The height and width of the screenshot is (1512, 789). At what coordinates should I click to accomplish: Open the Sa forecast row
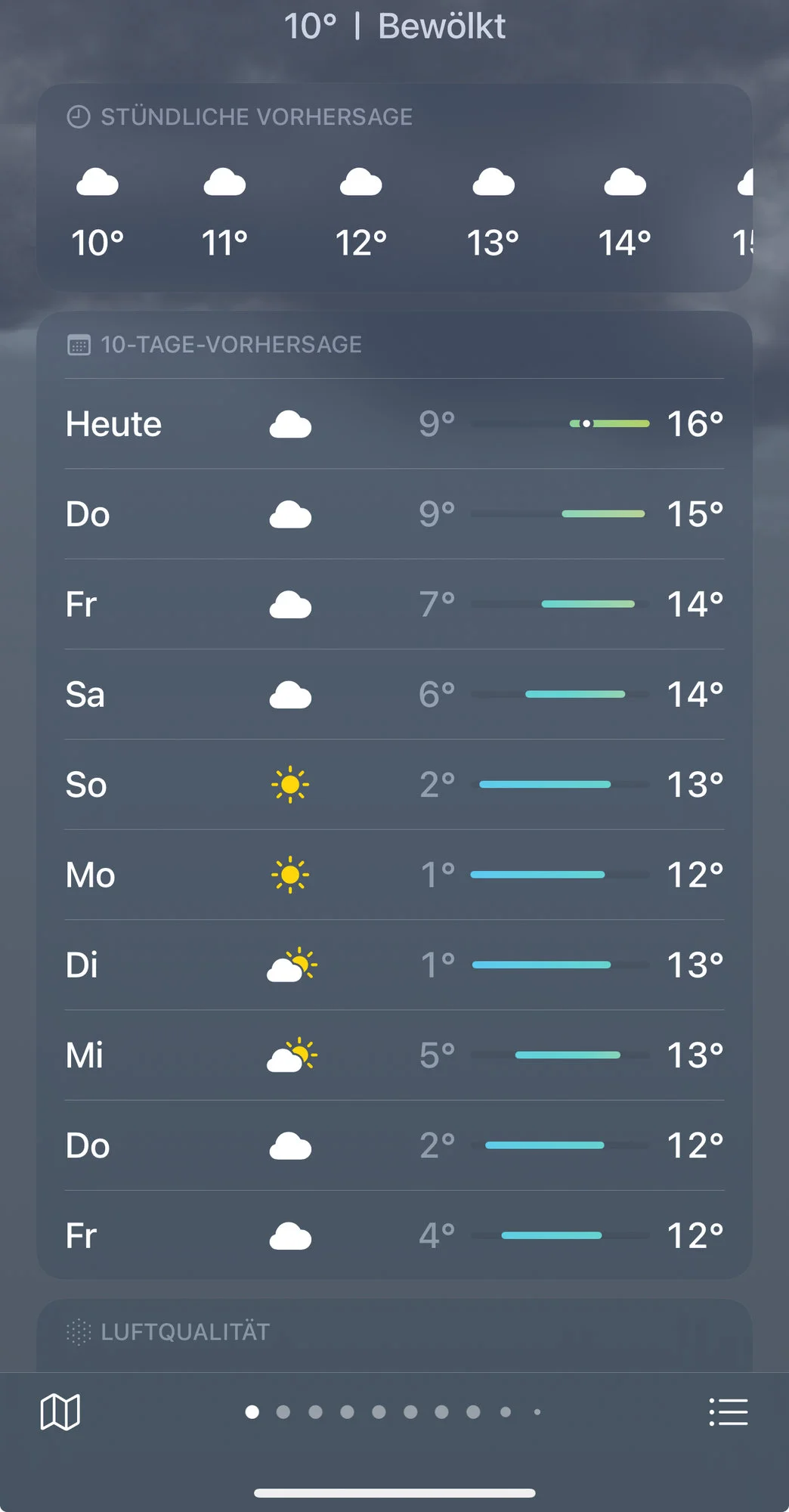(394, 694)
